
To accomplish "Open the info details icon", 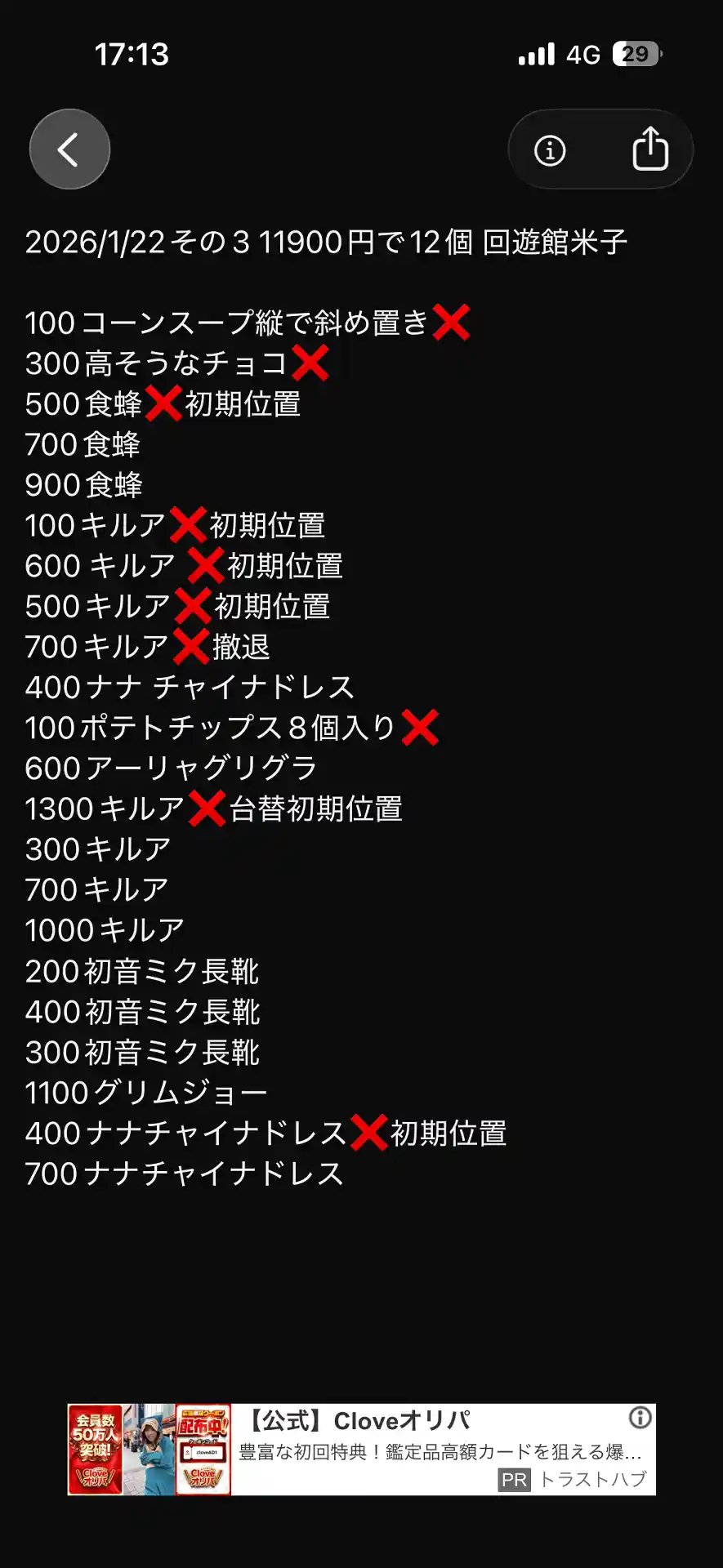I will coord(550,150).
